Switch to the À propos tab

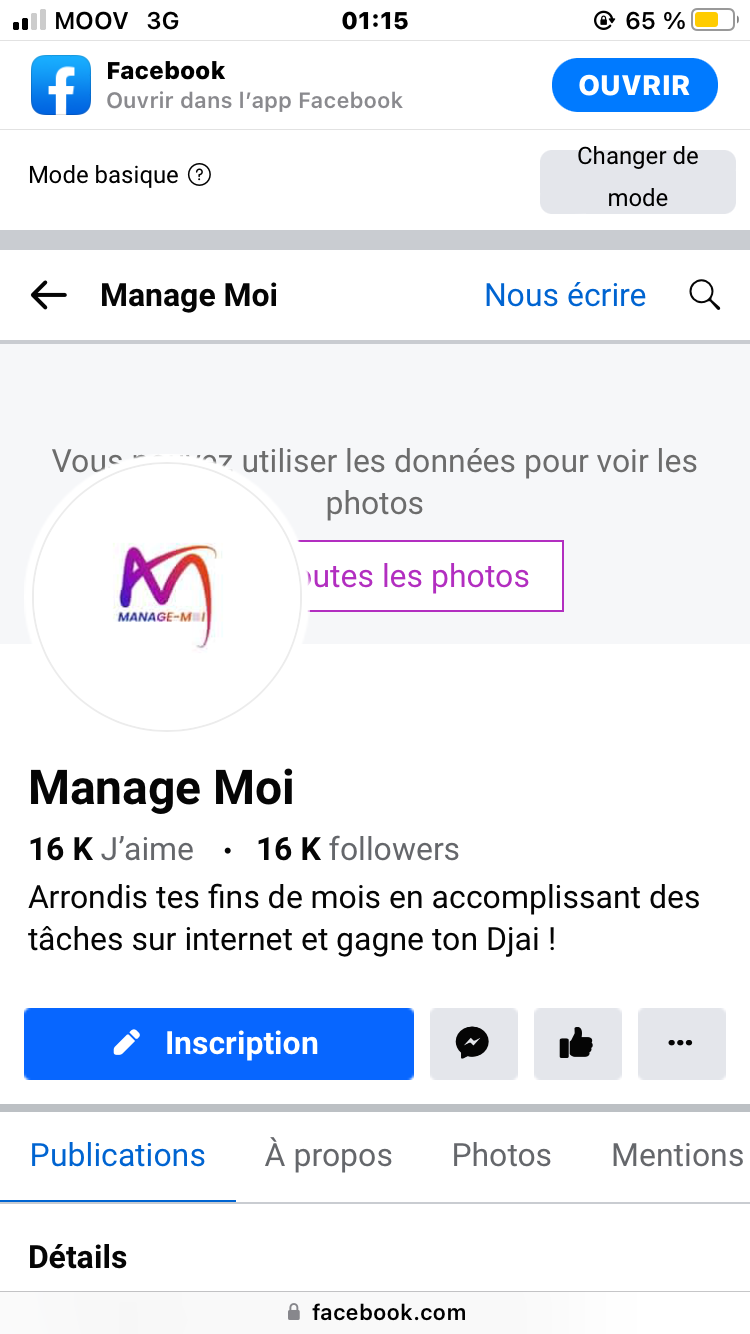click(x=328, y=1155)
